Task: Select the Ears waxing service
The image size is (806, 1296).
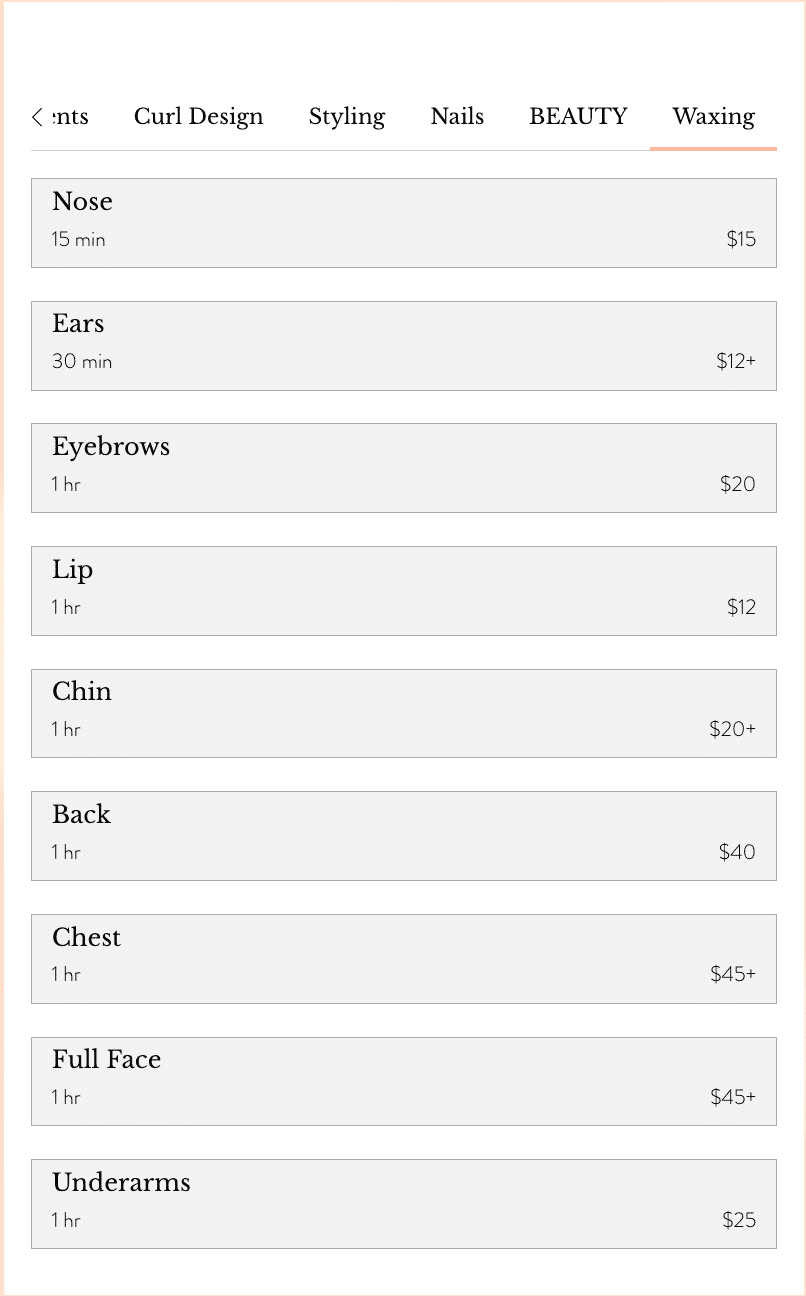Action: click(404, 346)
